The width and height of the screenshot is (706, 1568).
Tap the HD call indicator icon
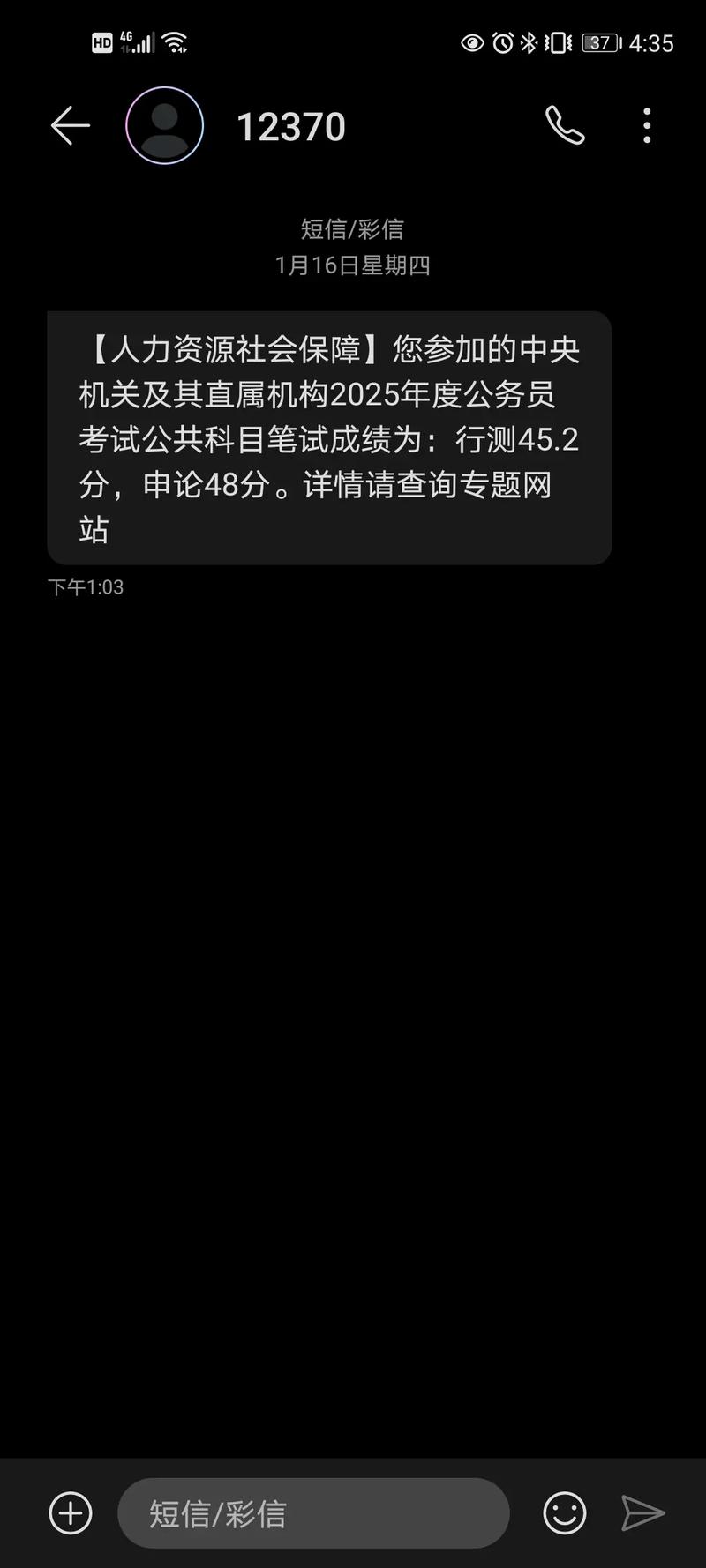[101, 41]
